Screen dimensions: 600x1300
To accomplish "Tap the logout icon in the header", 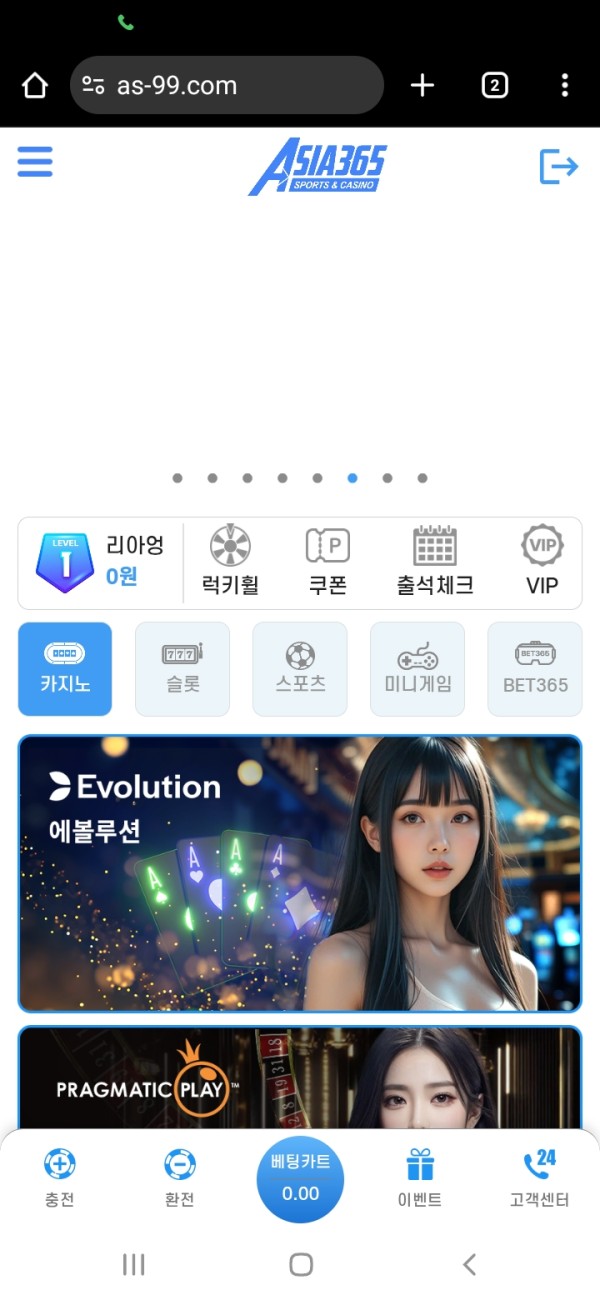I will (558, 166).
